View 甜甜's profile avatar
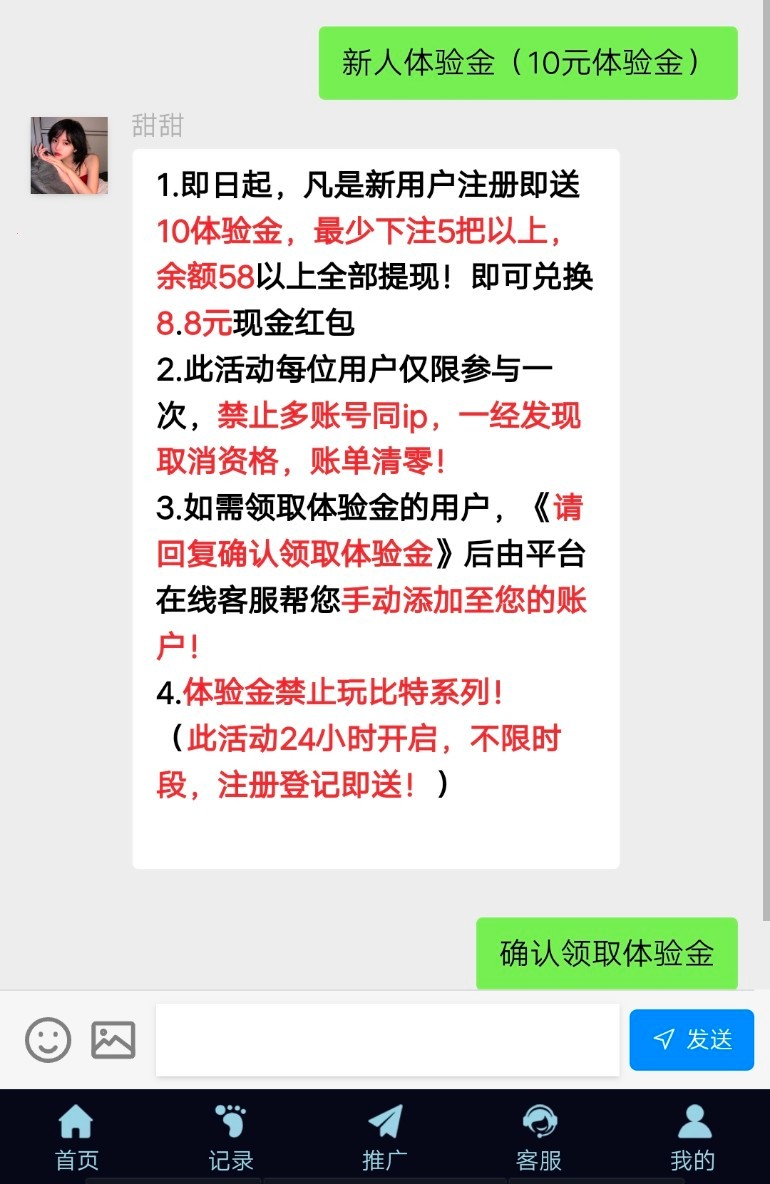The width and height of the screenshot is (770, 1184). click(x=69, y=156)
